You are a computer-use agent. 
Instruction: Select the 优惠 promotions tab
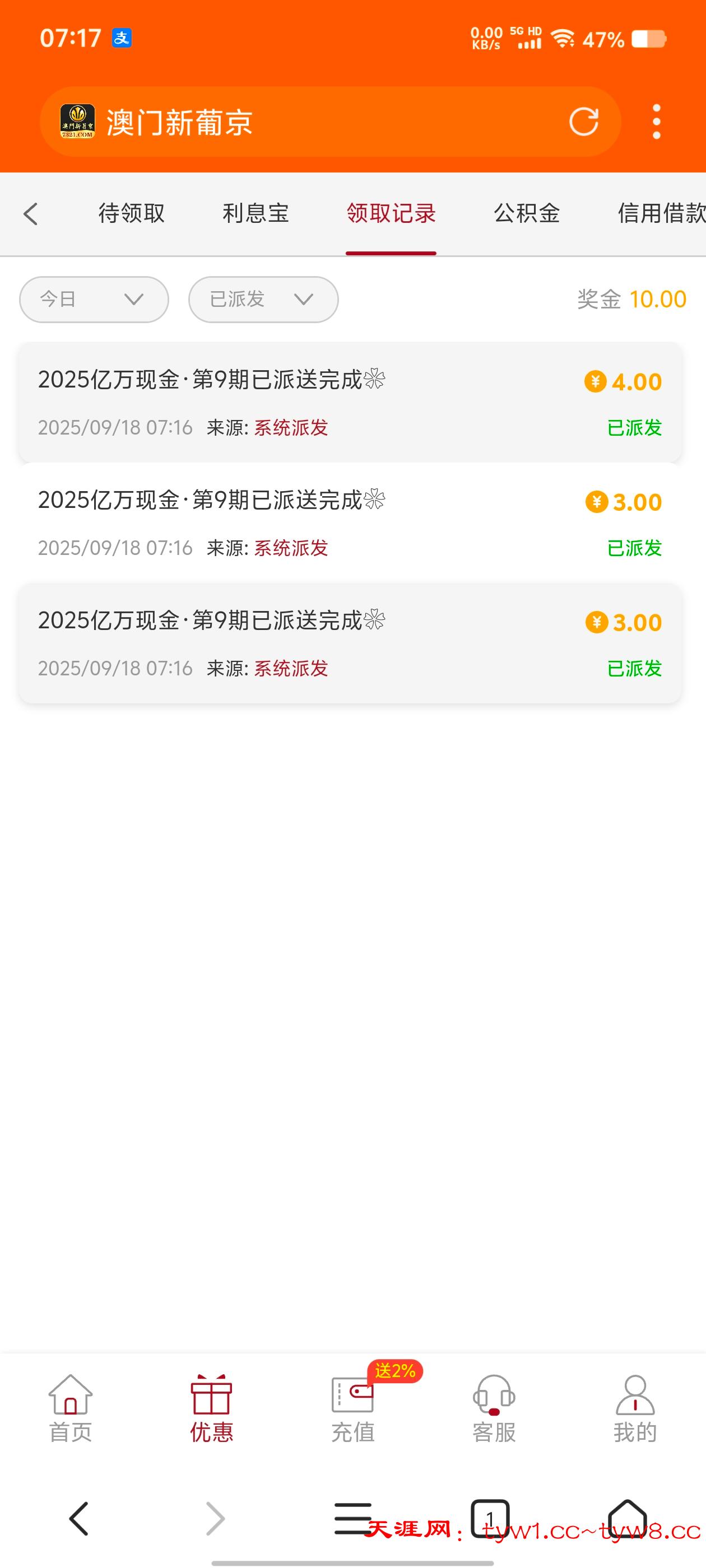(x=211, y=1409)
